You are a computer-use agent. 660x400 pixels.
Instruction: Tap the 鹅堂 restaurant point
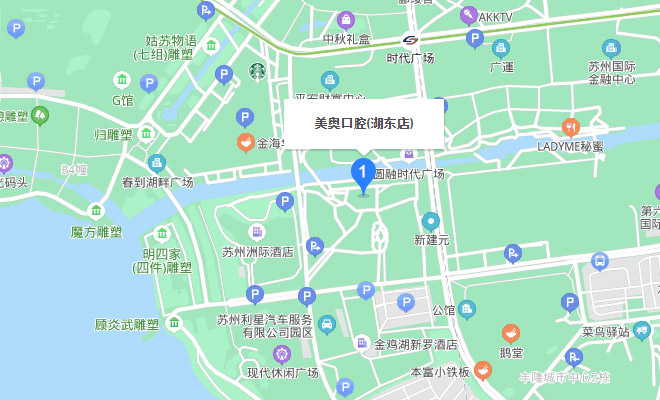[511, 332]
